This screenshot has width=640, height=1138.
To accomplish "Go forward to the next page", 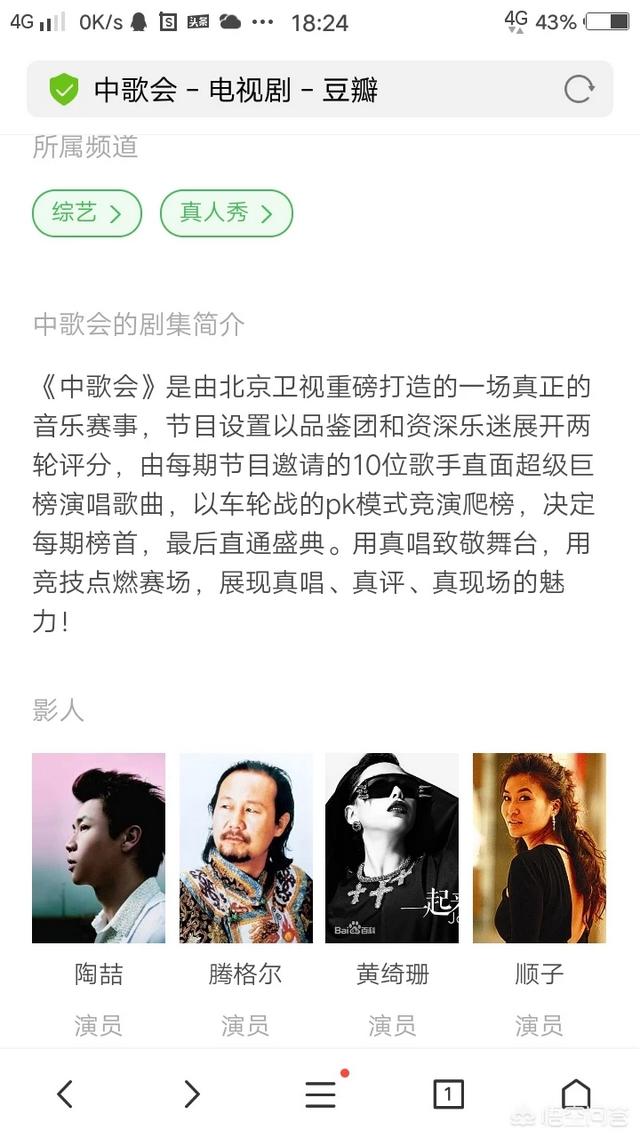I will [192, 1094].
